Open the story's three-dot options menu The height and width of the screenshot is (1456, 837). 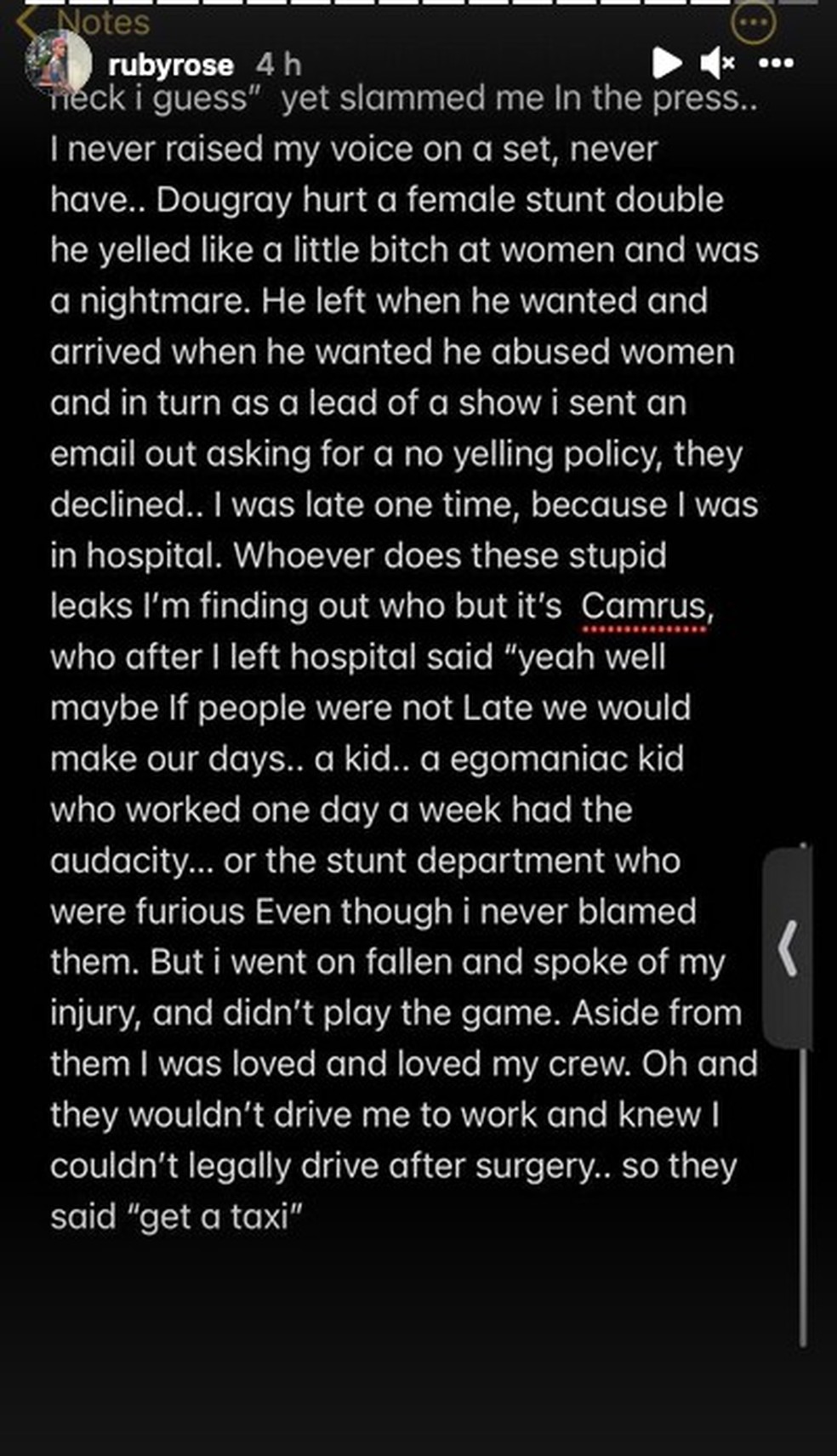(776, 63)
